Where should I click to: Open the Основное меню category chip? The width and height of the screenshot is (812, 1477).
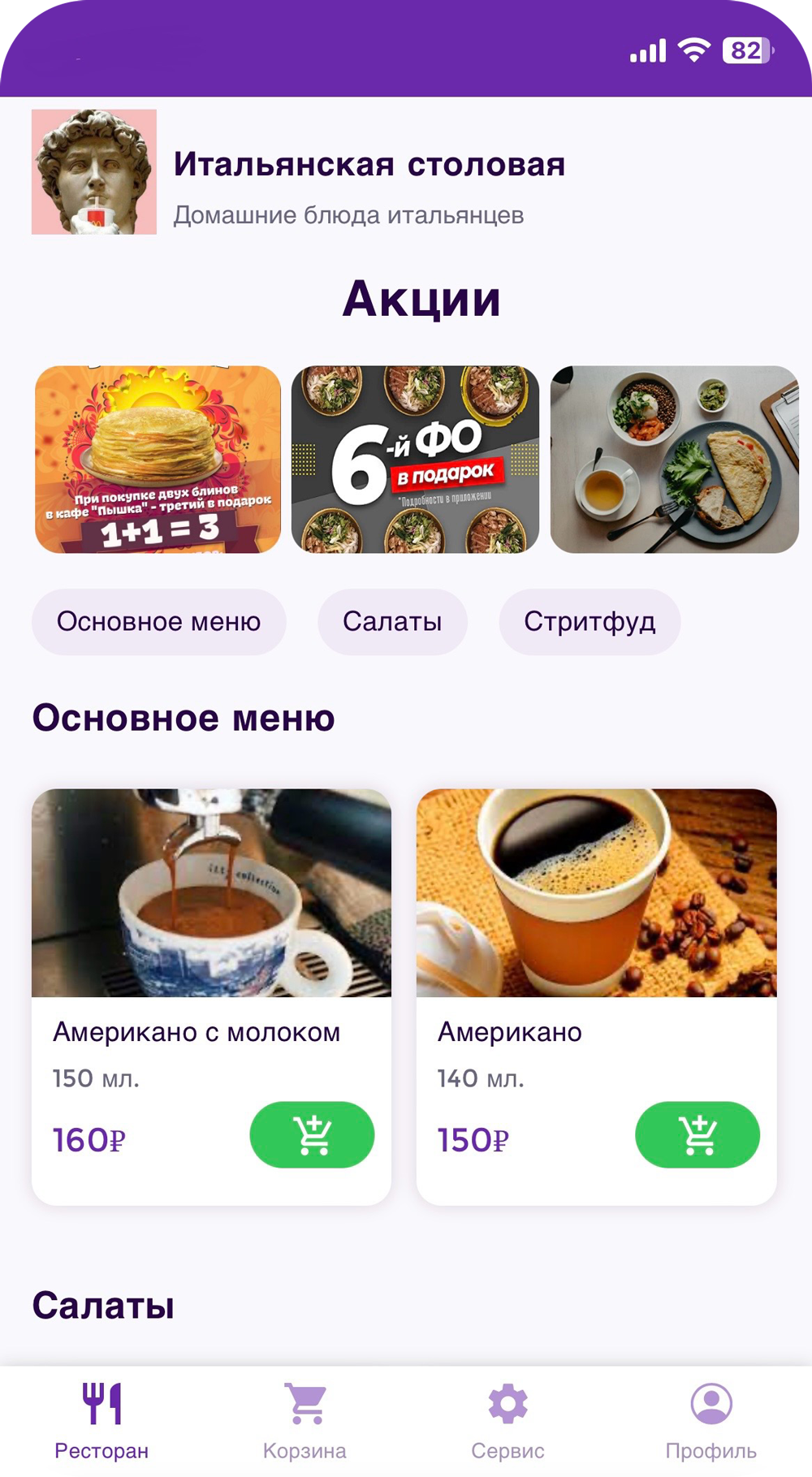[158, 621]
